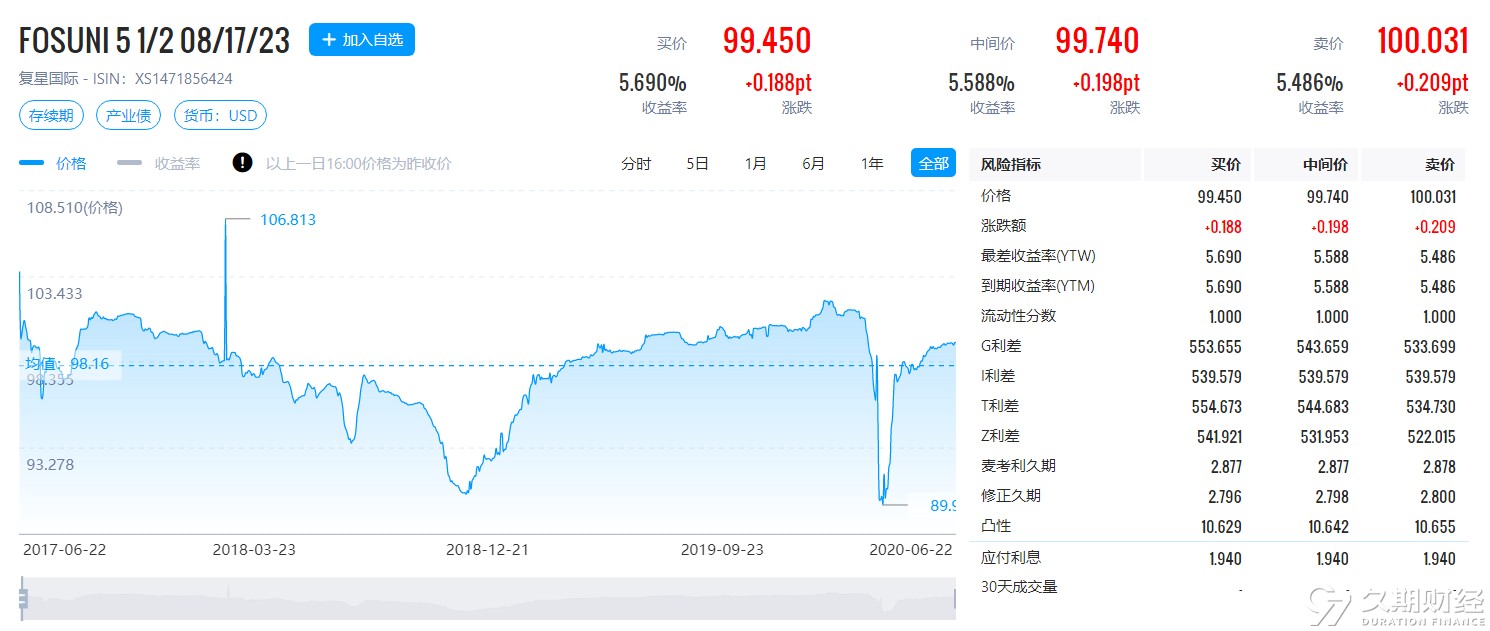Toggle the 价格 series in the chart legend
Viewport: 1490px width, 631px height.
click(x=54, y=163)
